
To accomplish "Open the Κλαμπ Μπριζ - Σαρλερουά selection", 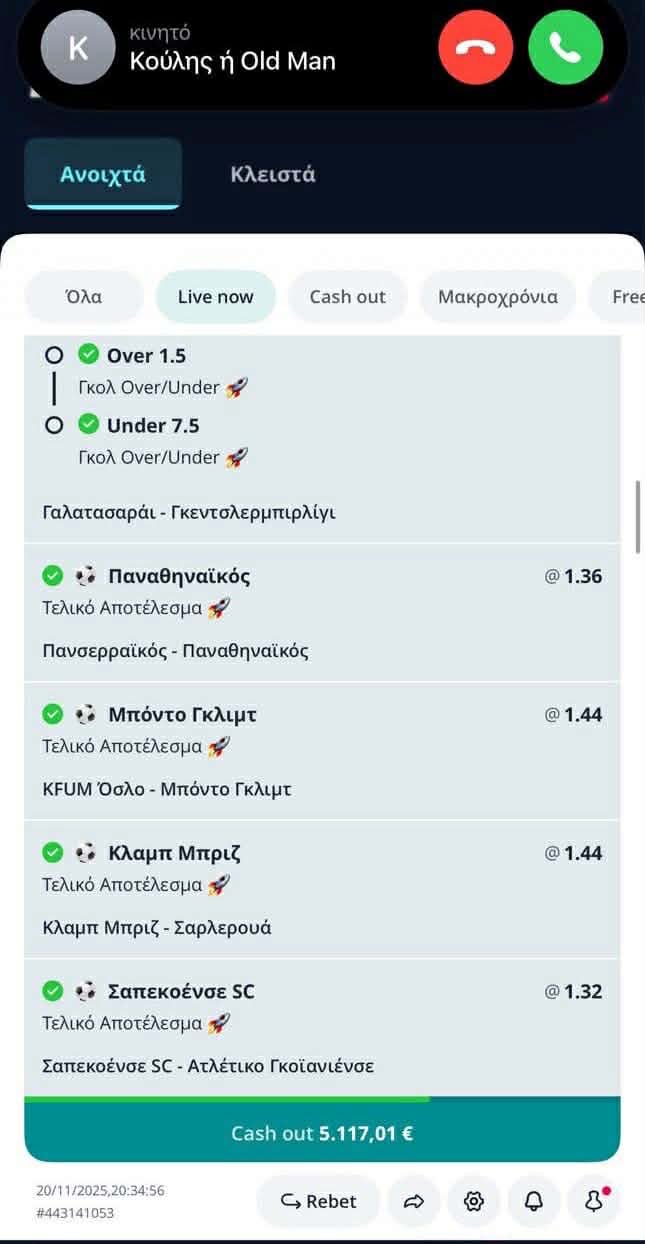I will click(x=322, y=890).
